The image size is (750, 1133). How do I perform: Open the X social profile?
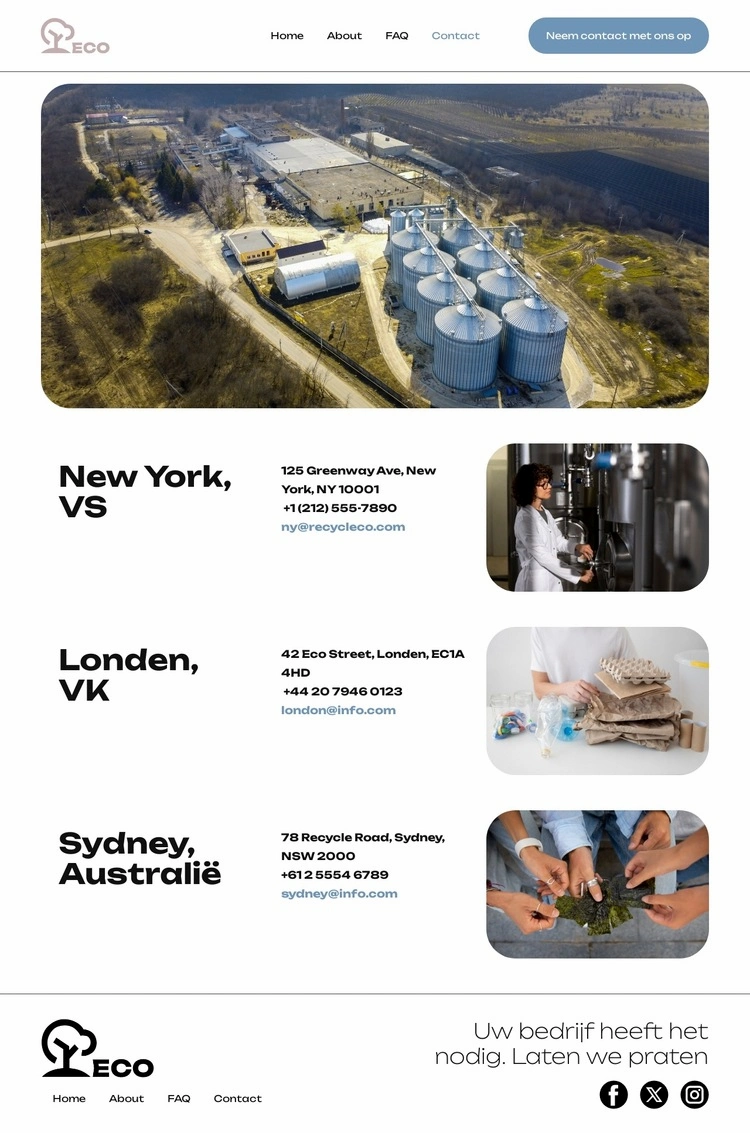pyautogui.click(x=654, y=1094)
